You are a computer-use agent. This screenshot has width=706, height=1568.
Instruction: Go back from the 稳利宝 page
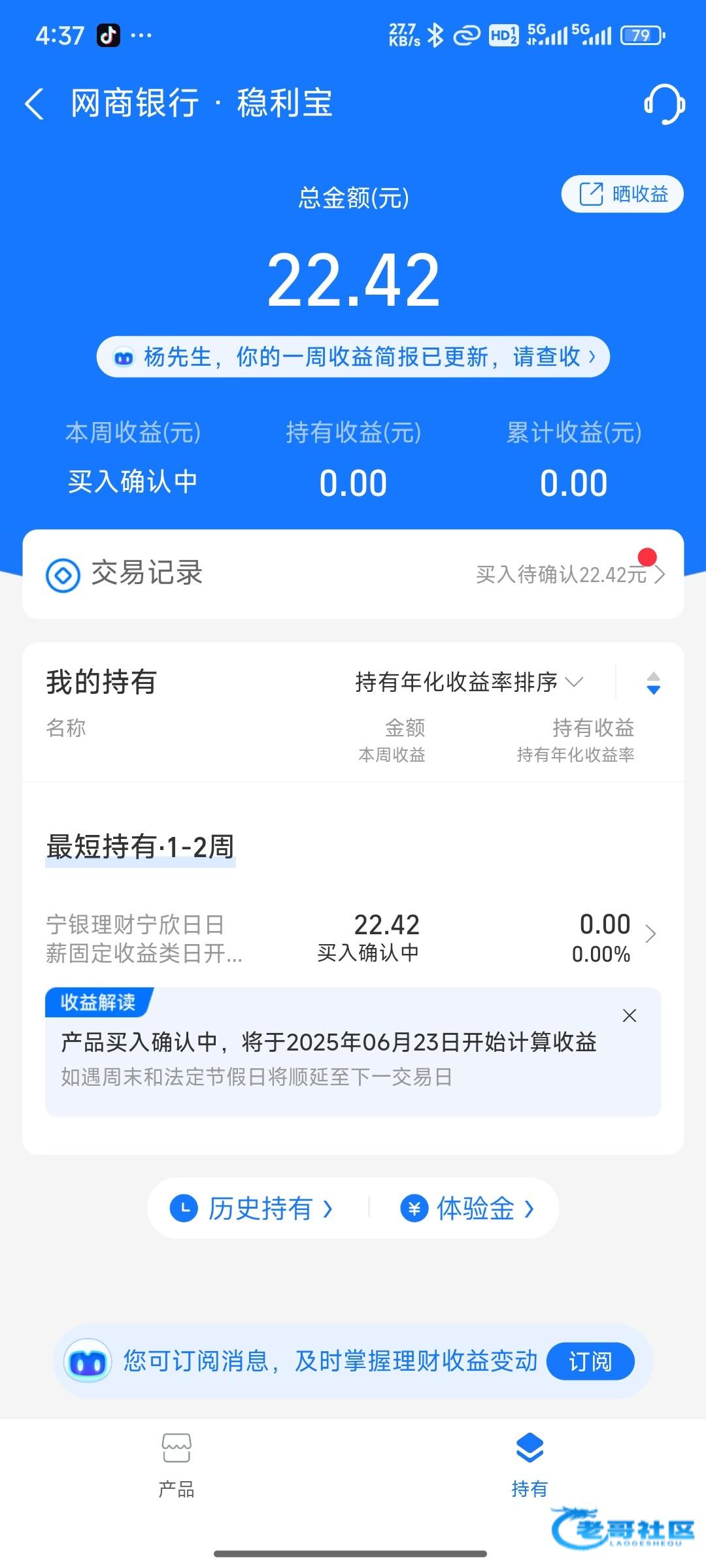[x=34, y=104]
